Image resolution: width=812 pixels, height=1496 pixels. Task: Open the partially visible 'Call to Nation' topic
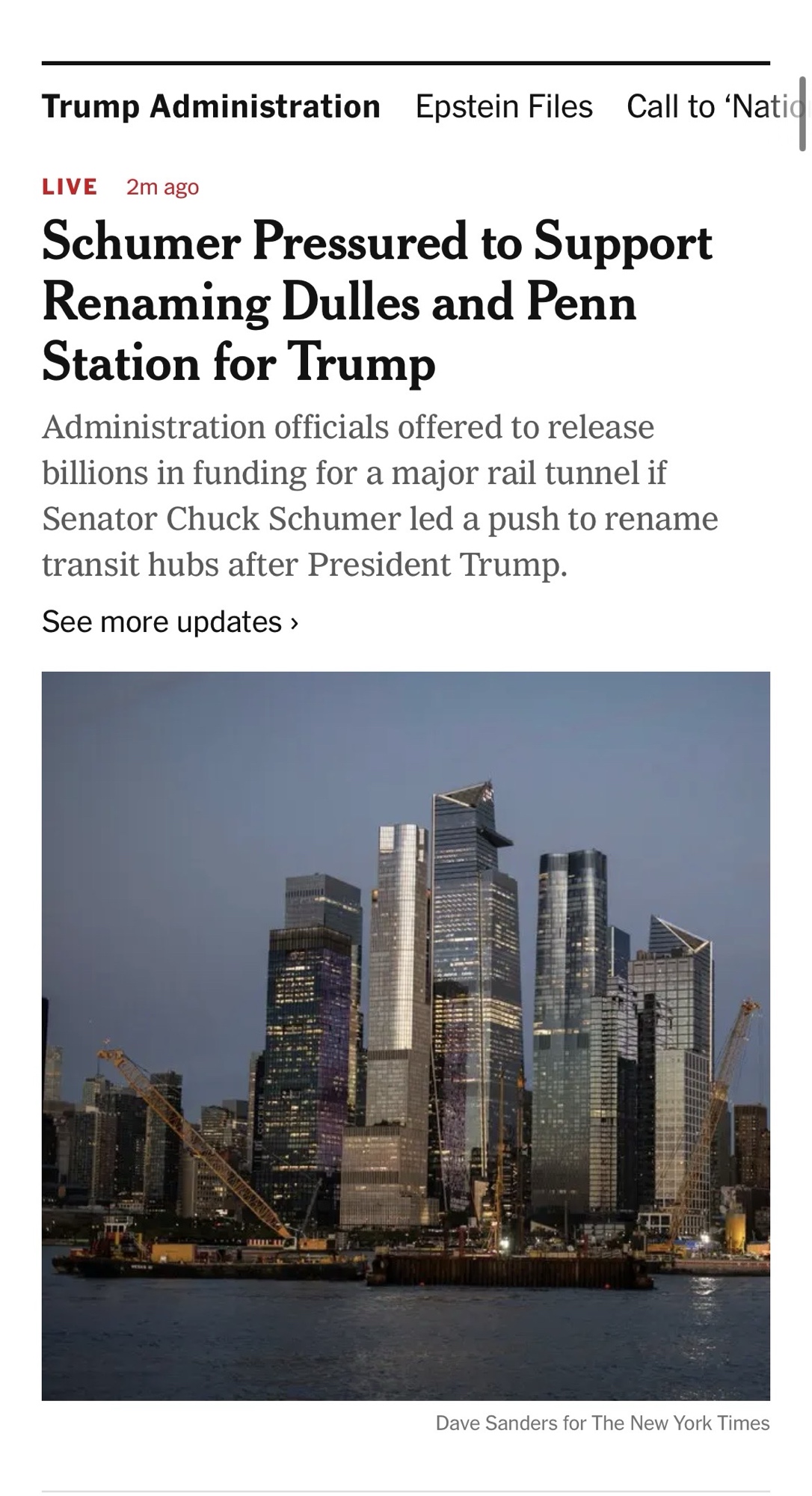[x=710, y=106]
